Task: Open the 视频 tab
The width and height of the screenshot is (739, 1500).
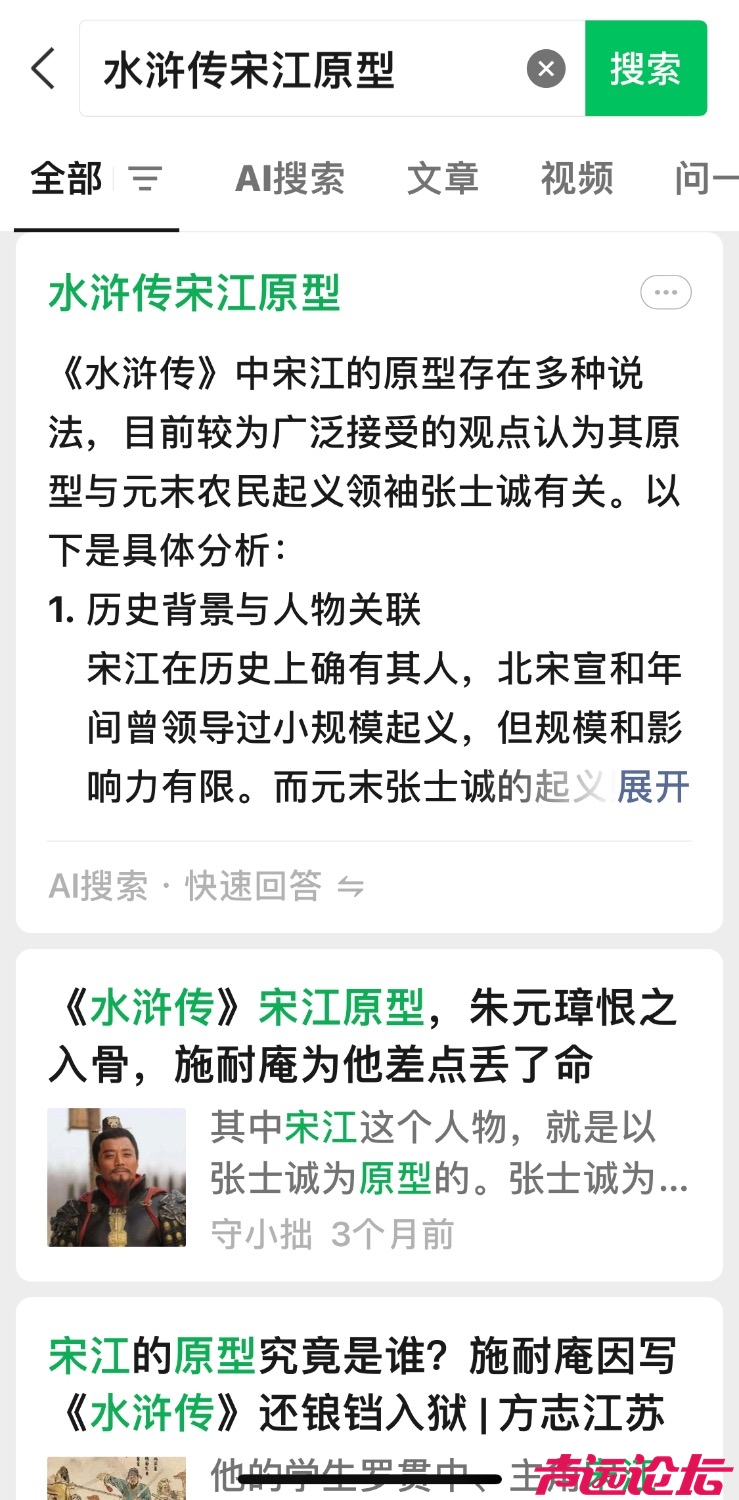Action: coord(577,180)
